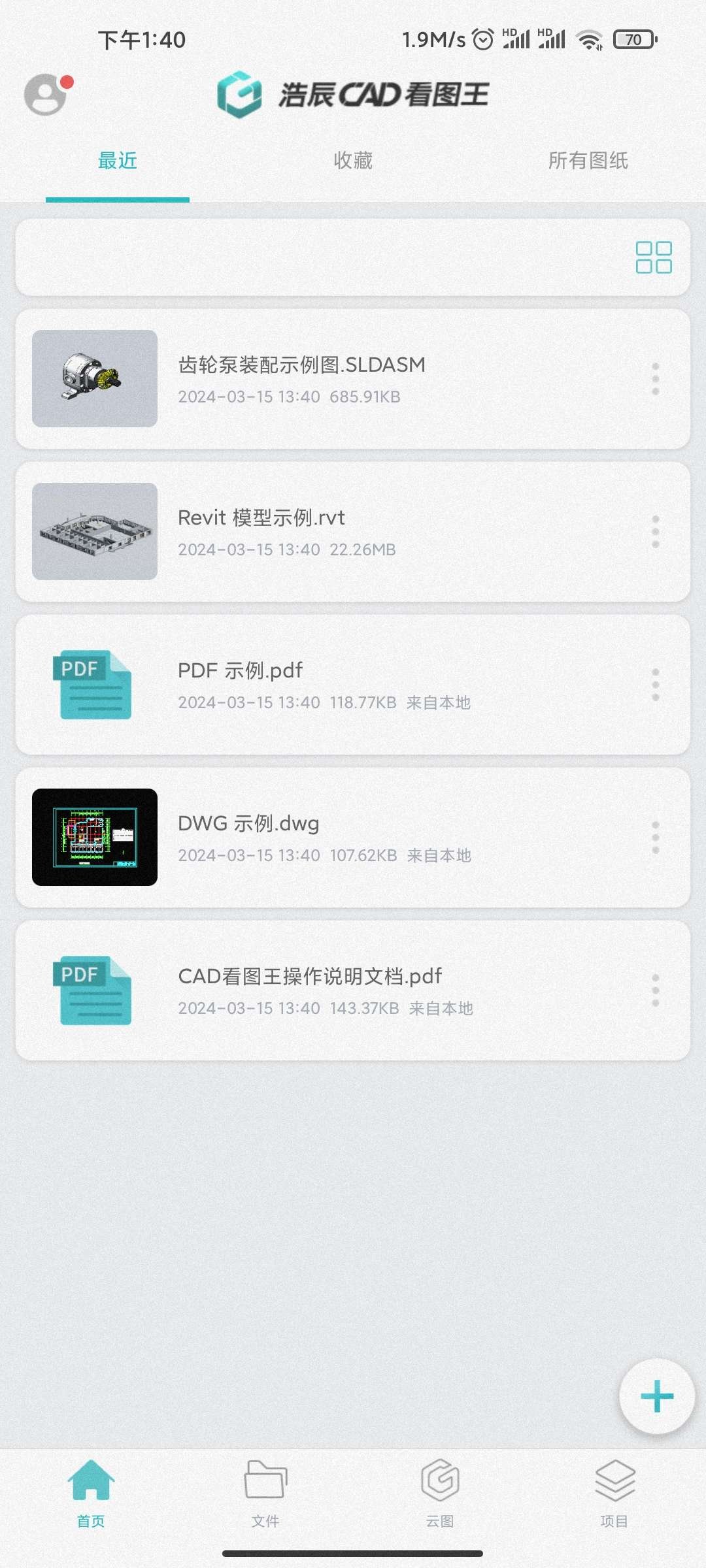Screen dimensions: 706x1568
Task: Open the floating add drawing button
Action: pos(656,1396)
